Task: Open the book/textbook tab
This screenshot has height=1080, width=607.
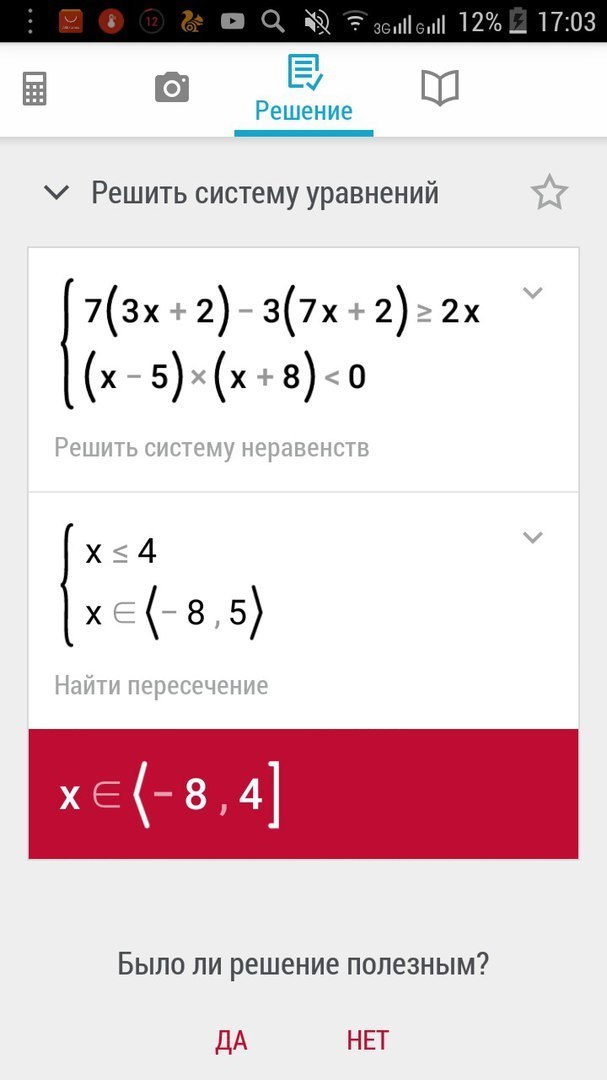Action: [439, 89]
